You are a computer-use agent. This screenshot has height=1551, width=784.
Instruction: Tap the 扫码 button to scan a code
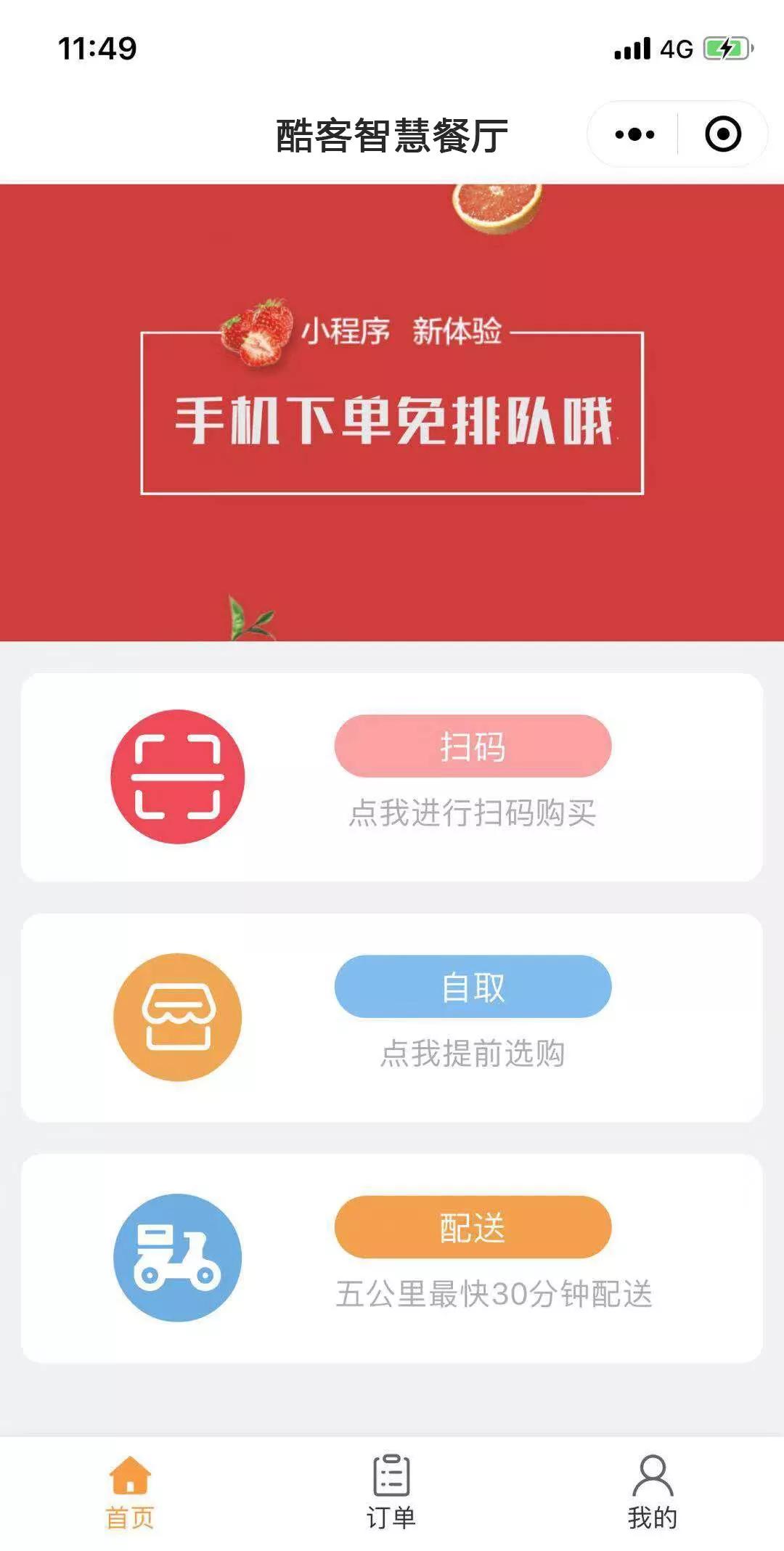point(473,746)
